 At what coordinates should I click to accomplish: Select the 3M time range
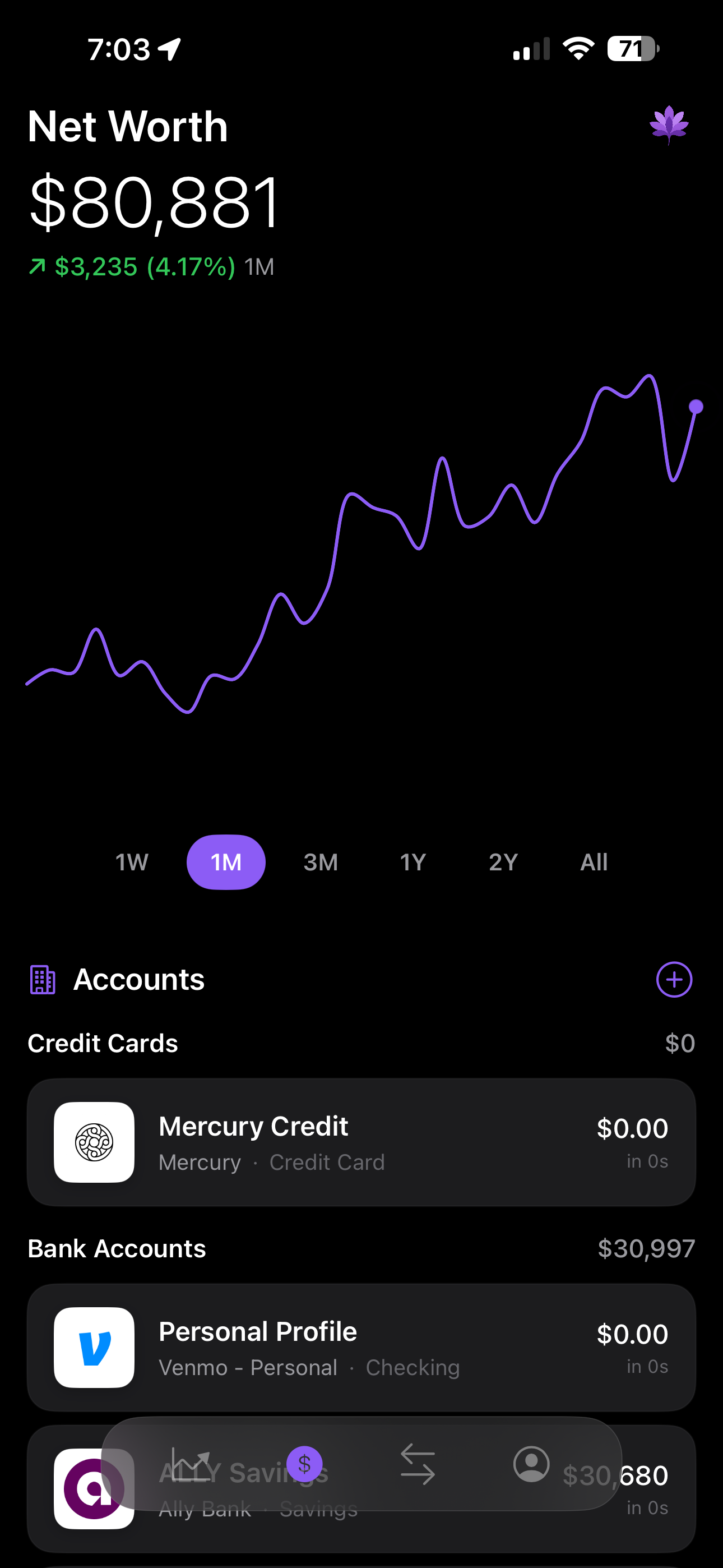tap(321, 862)
